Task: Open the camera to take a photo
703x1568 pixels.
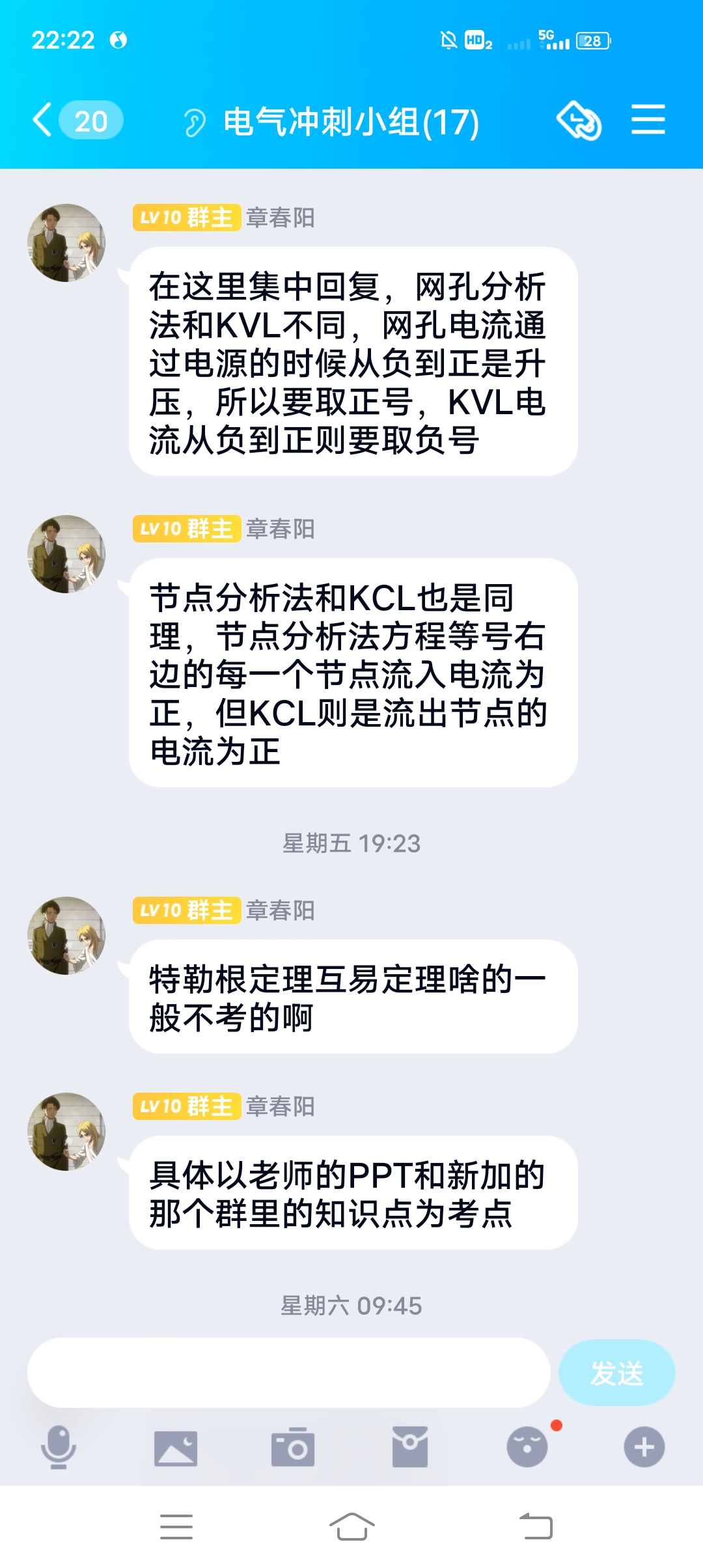Action: tap(293, 1448)
